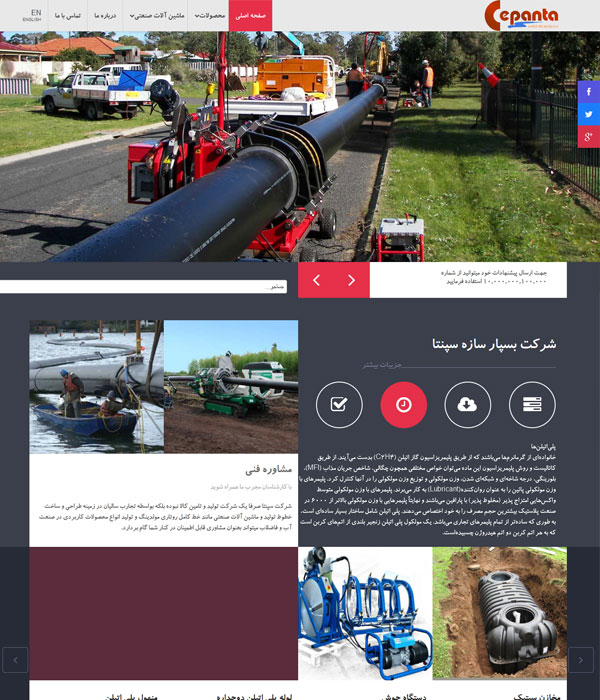Share on Twitter from the side bar
The image size is (600, 700).
coord(589,114)
